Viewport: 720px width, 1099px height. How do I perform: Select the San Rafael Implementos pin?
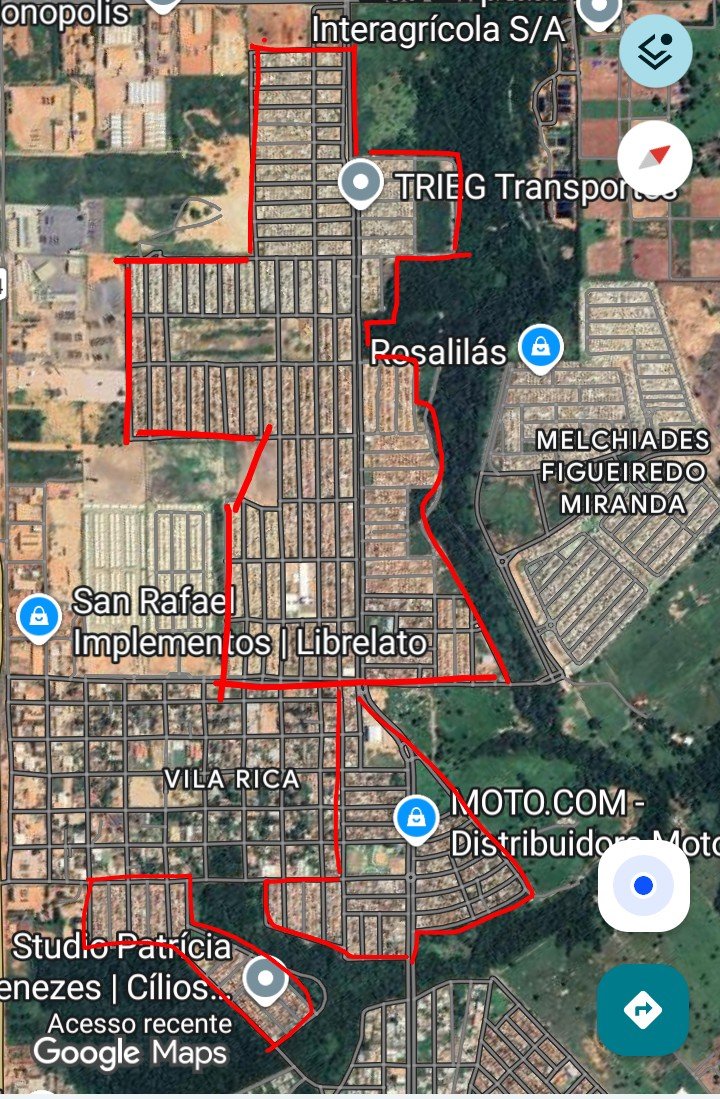coord(39,615)
